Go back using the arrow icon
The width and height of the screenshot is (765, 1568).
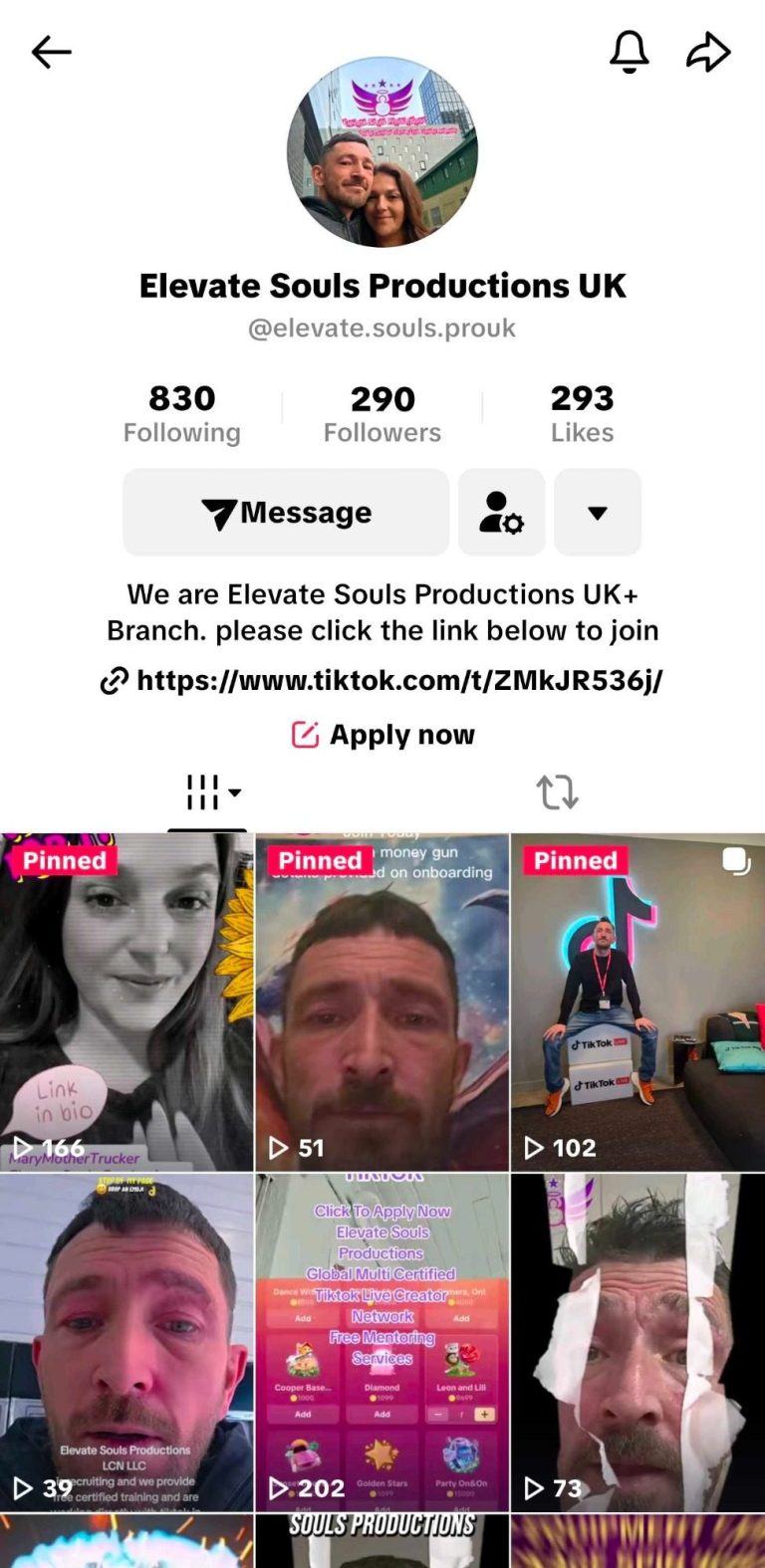click(x=51, y=52)
